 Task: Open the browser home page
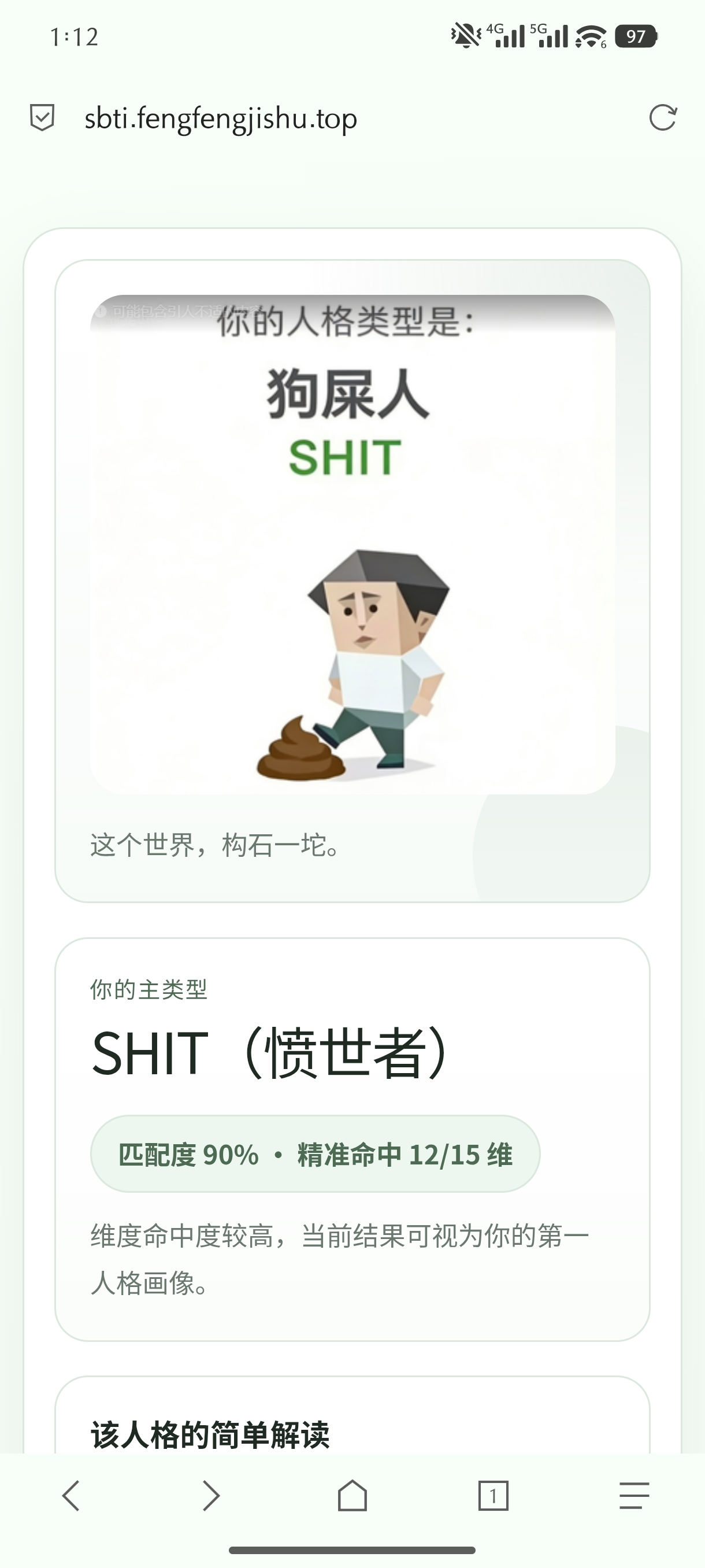(x=352, y=1496)
